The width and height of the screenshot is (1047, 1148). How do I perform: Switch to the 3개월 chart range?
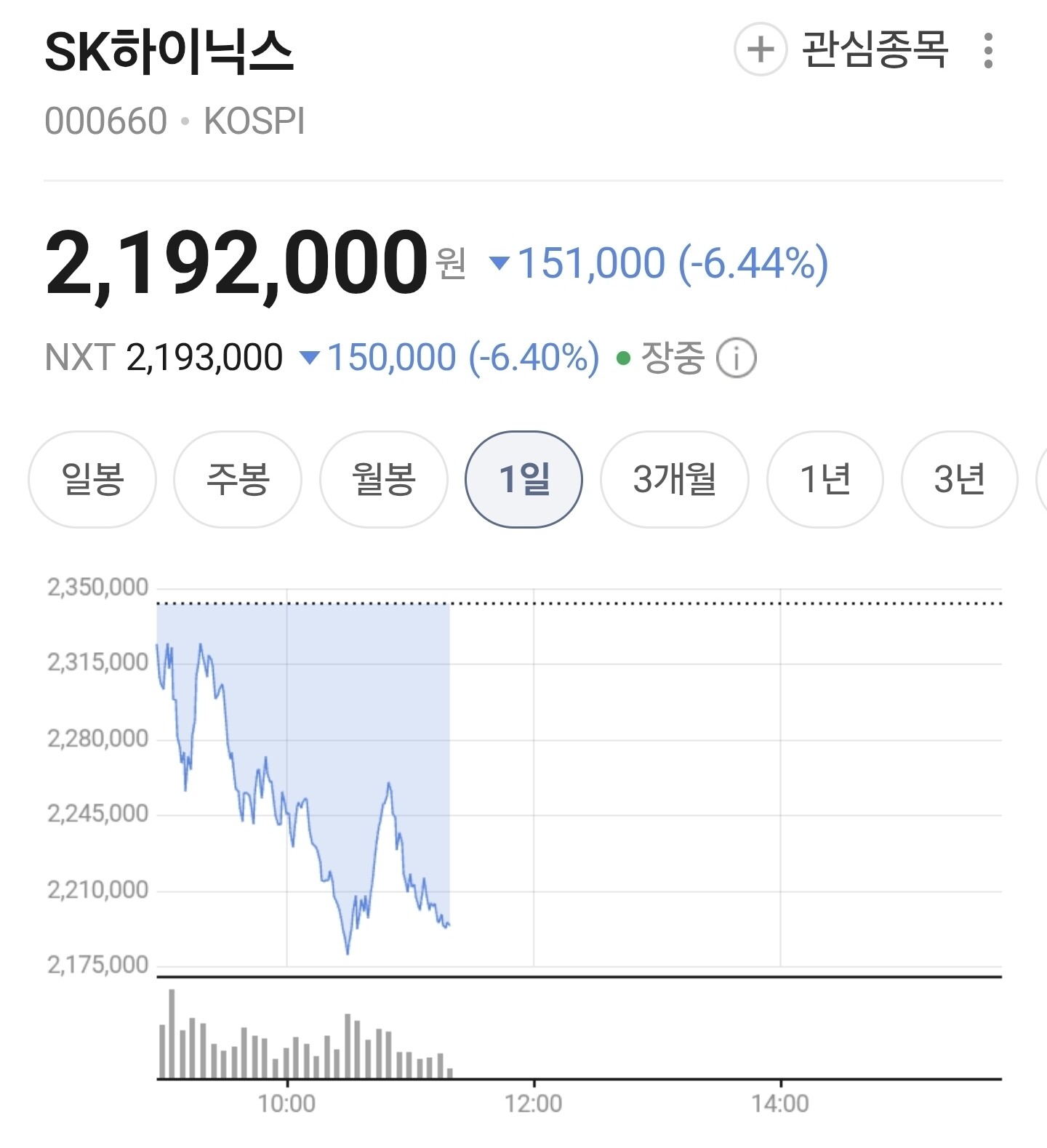click(x=675, y=479)
